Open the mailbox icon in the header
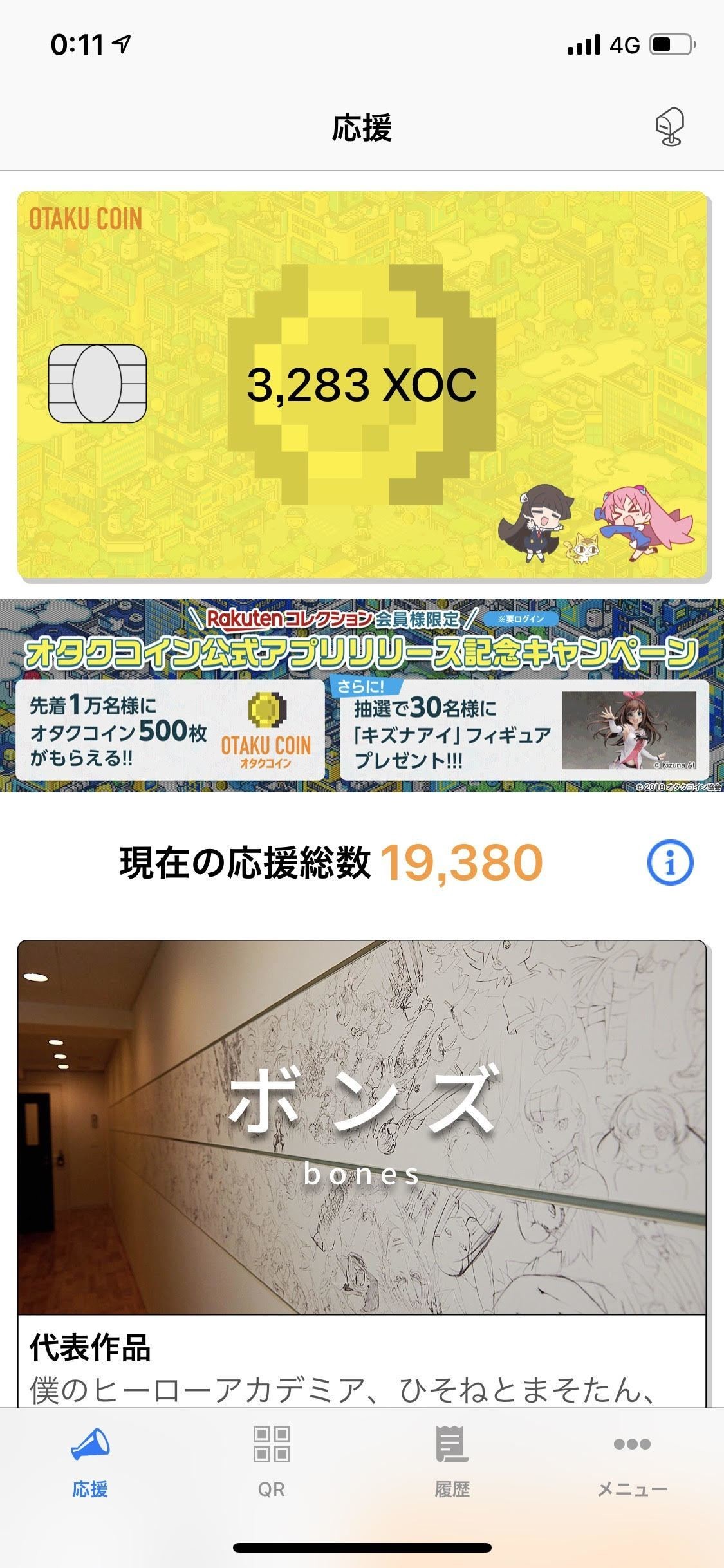This screenshot has height=1568, width=724. pos(670,128)
